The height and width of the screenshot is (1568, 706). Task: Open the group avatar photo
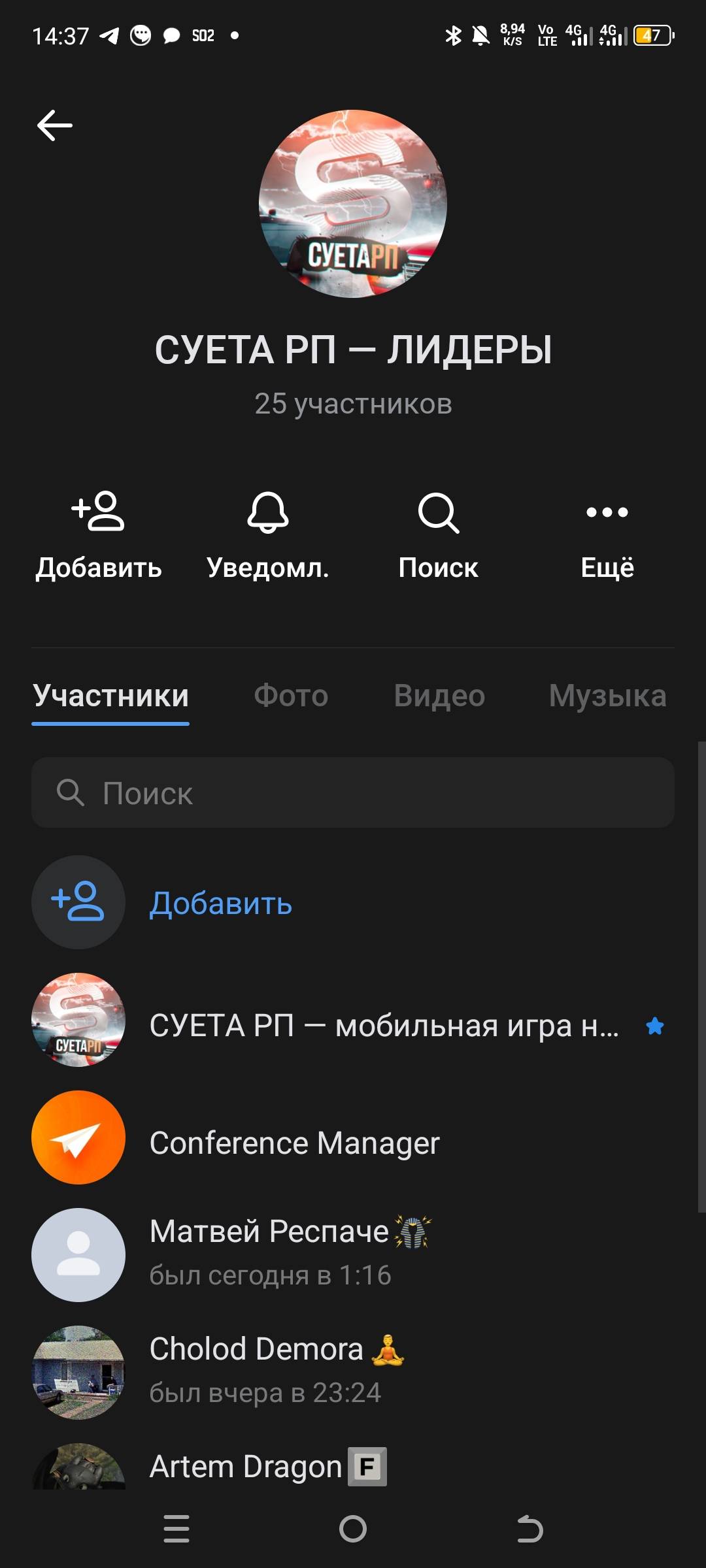(x=353, y=204)
